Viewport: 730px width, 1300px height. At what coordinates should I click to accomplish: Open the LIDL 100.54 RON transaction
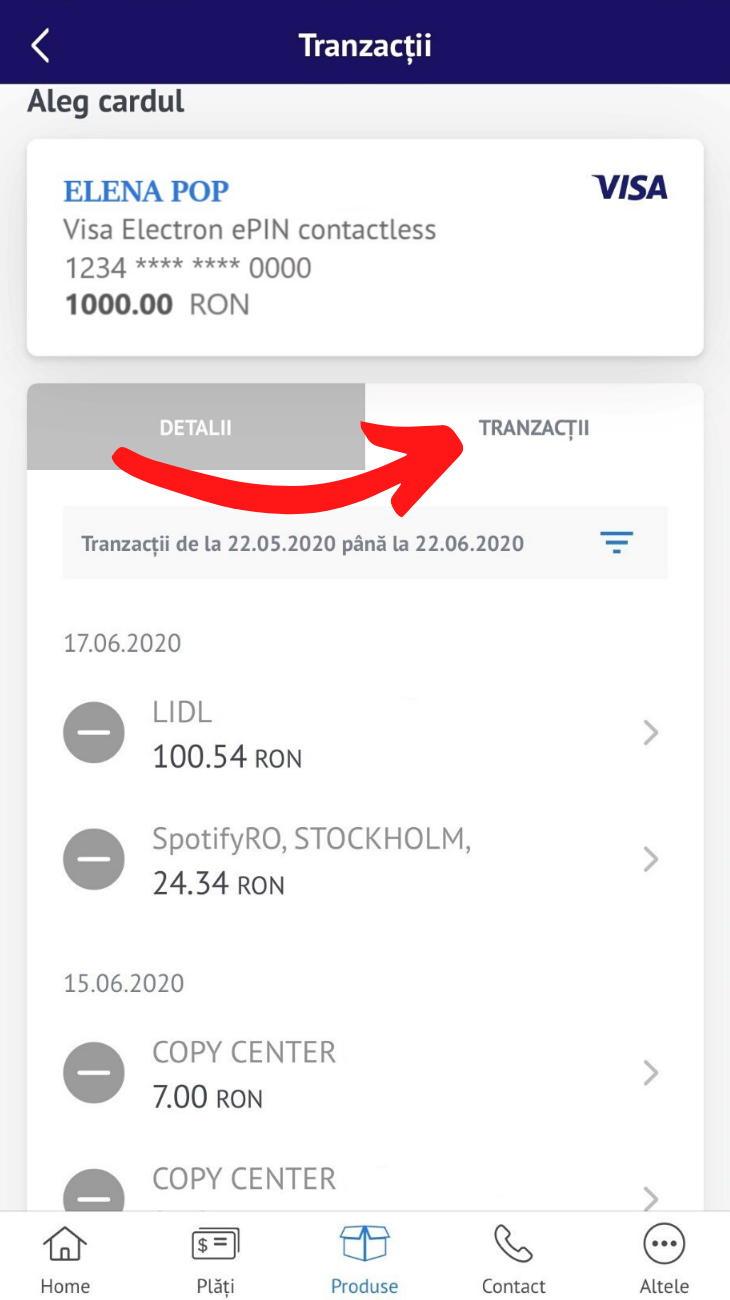365,733
